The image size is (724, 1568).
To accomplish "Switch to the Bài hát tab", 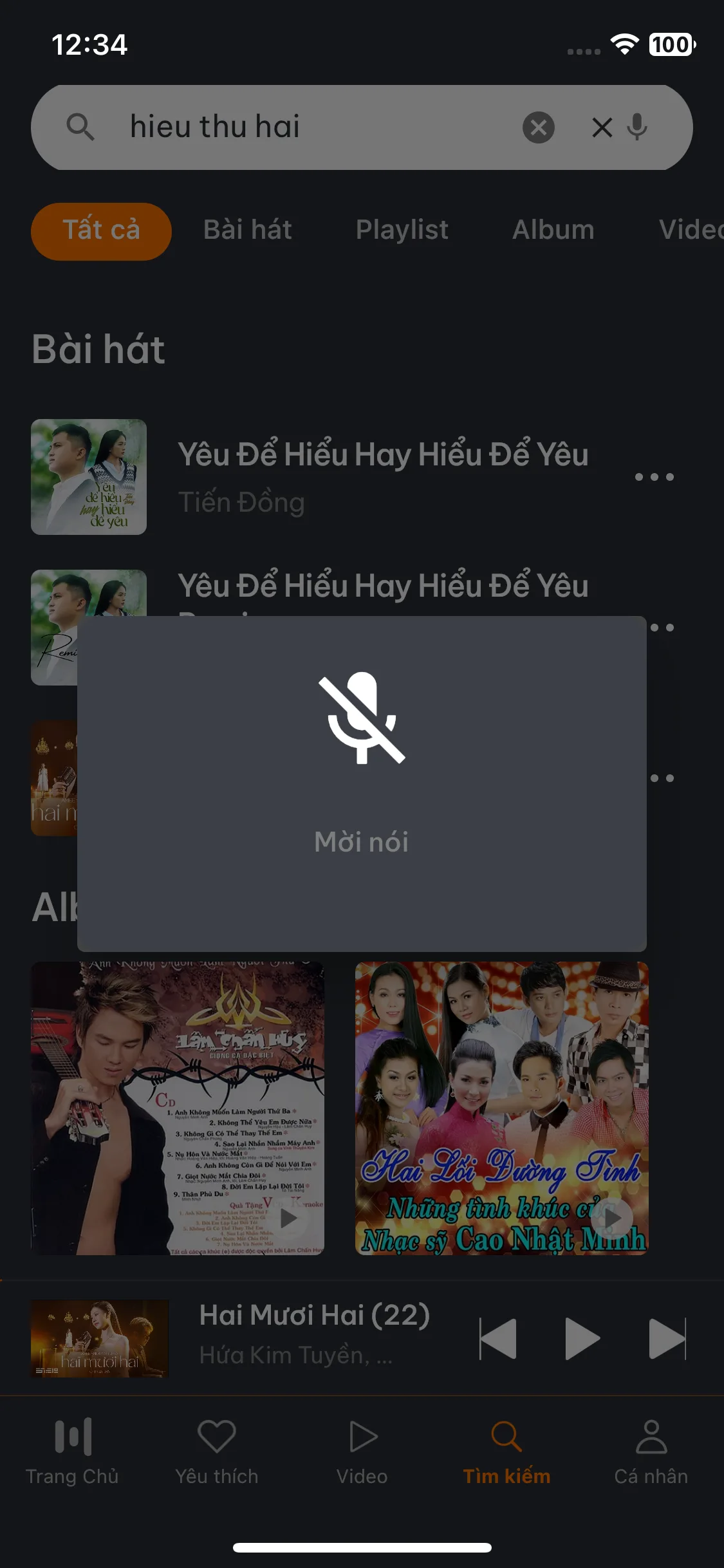I will point(248,230).
